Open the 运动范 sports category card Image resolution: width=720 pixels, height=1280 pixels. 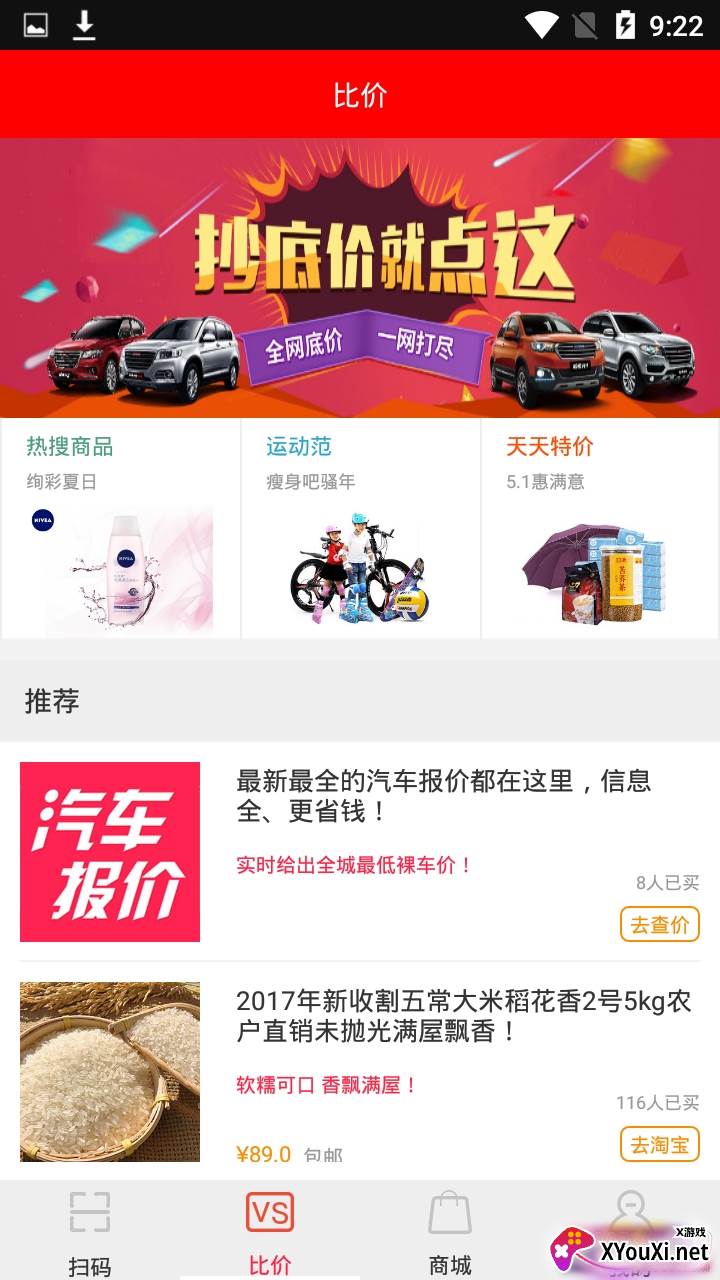point(360,528)
